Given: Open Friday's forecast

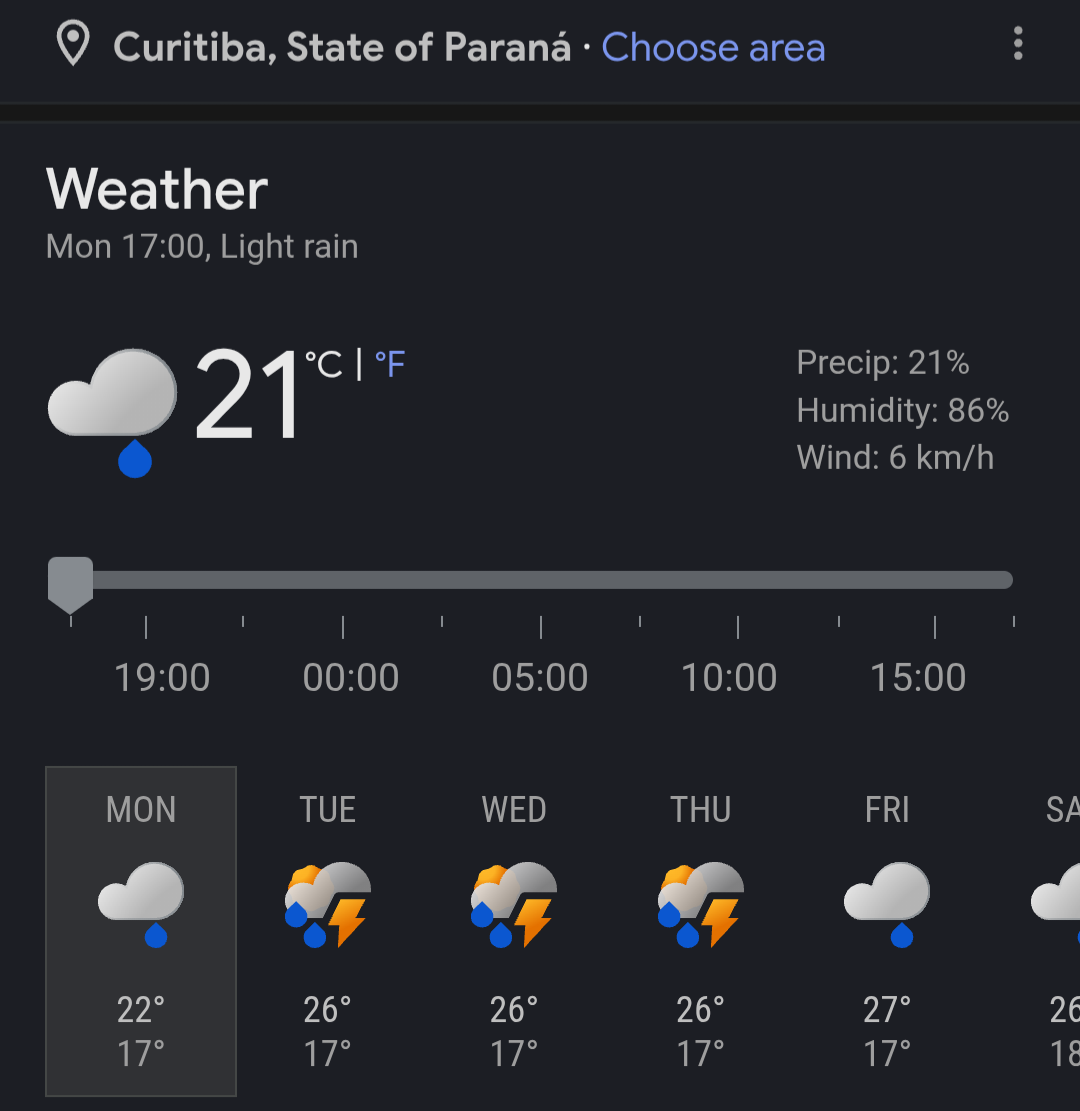Looking at the screenshot, I should click(x=887, y=930).
